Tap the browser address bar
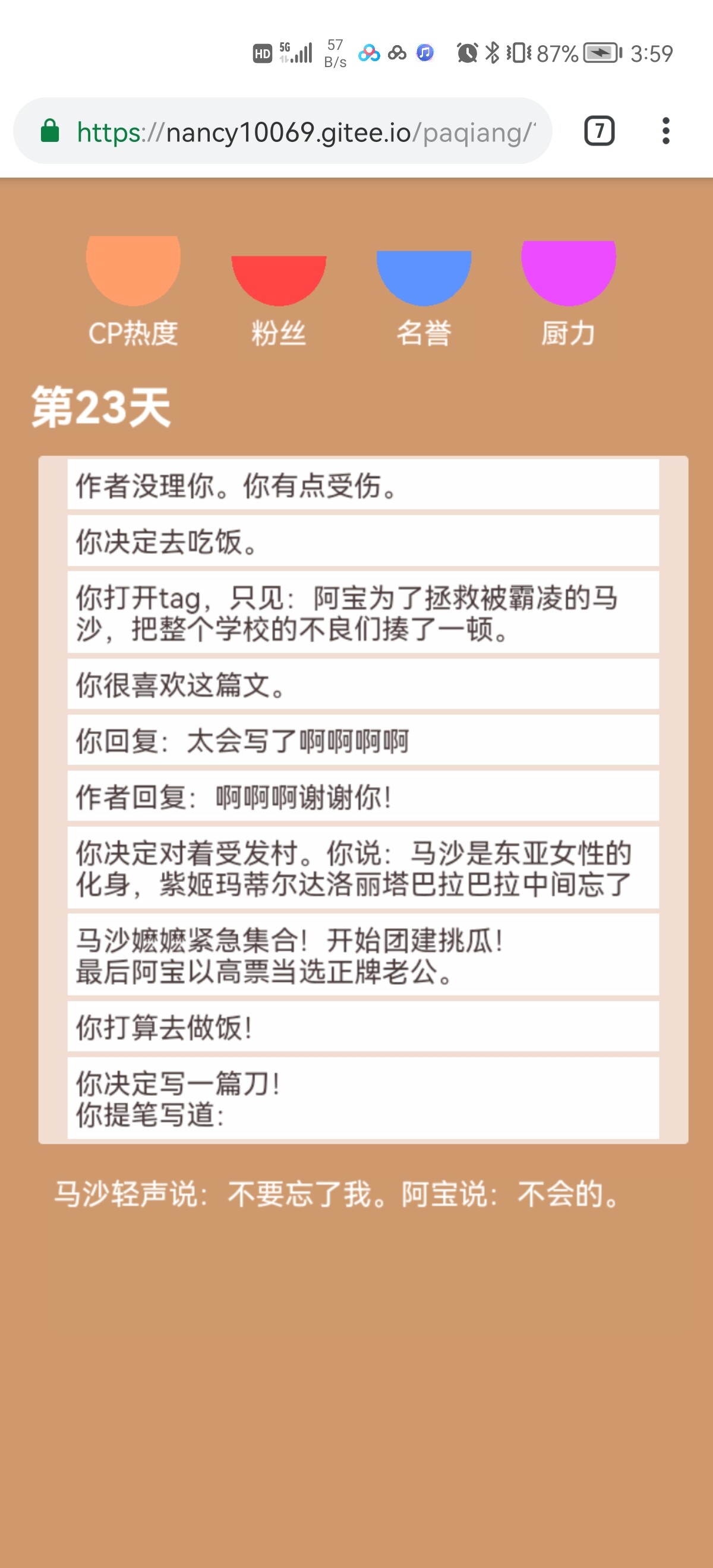Viewport: 713px width, 1568px height. pos(282,131)
